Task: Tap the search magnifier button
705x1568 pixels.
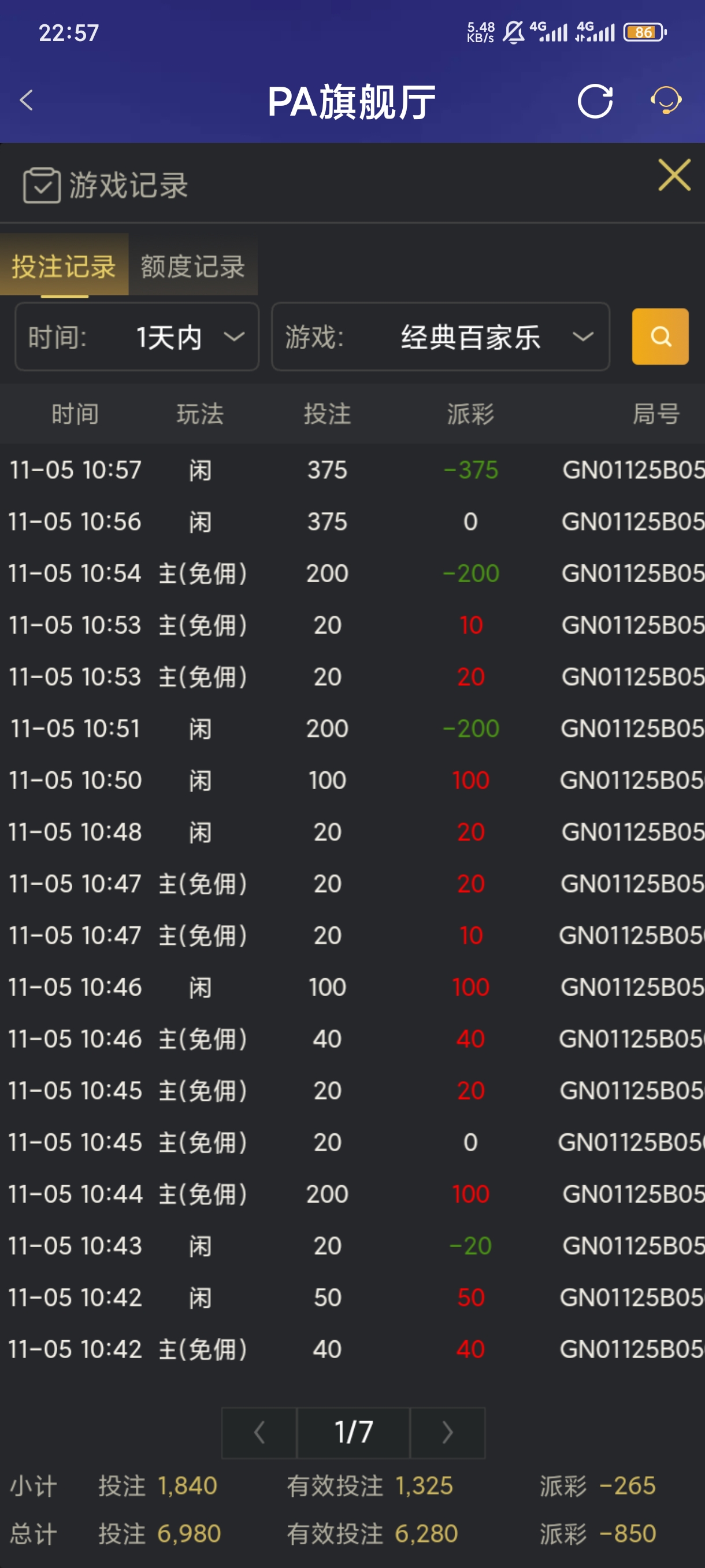Action: [660, 336]
